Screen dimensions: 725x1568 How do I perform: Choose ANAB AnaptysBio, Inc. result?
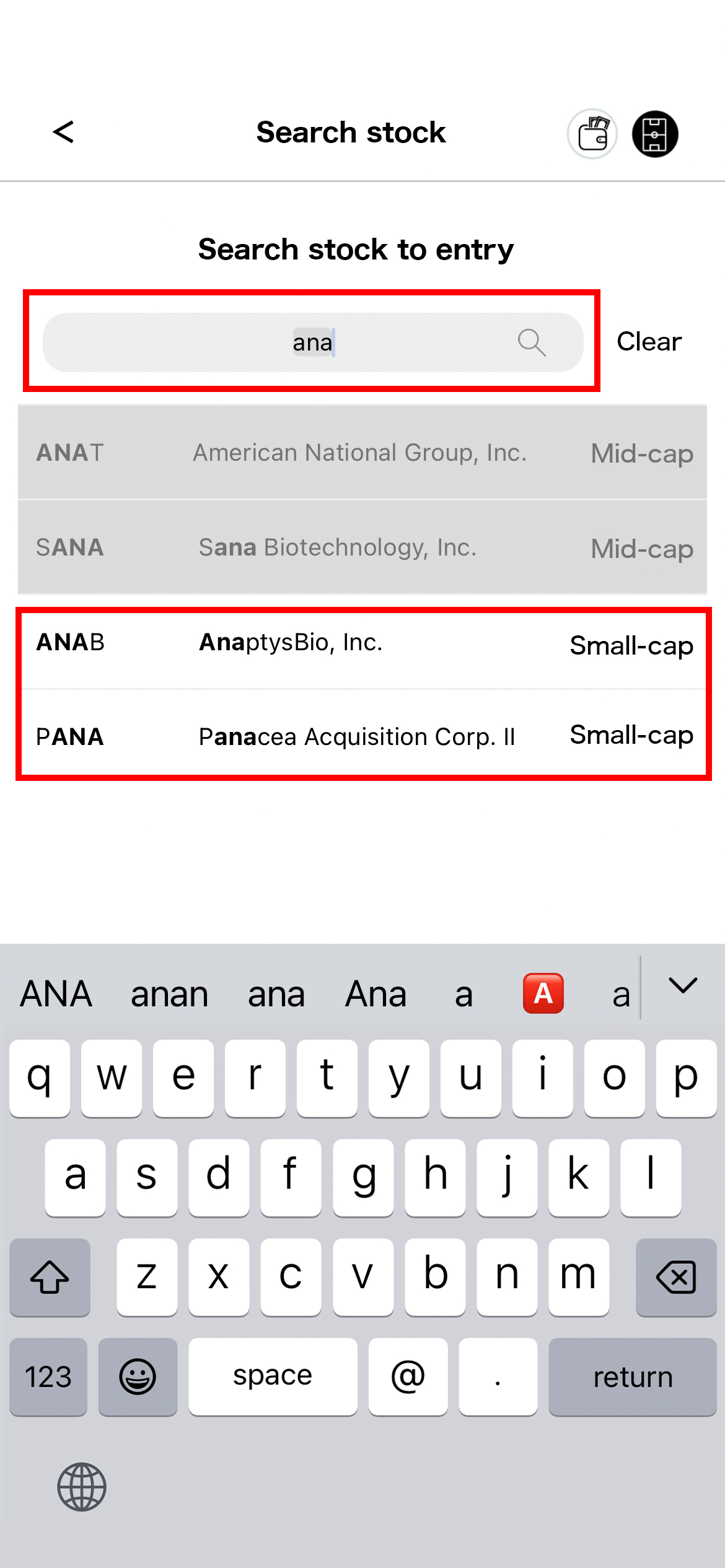point(362,643)
